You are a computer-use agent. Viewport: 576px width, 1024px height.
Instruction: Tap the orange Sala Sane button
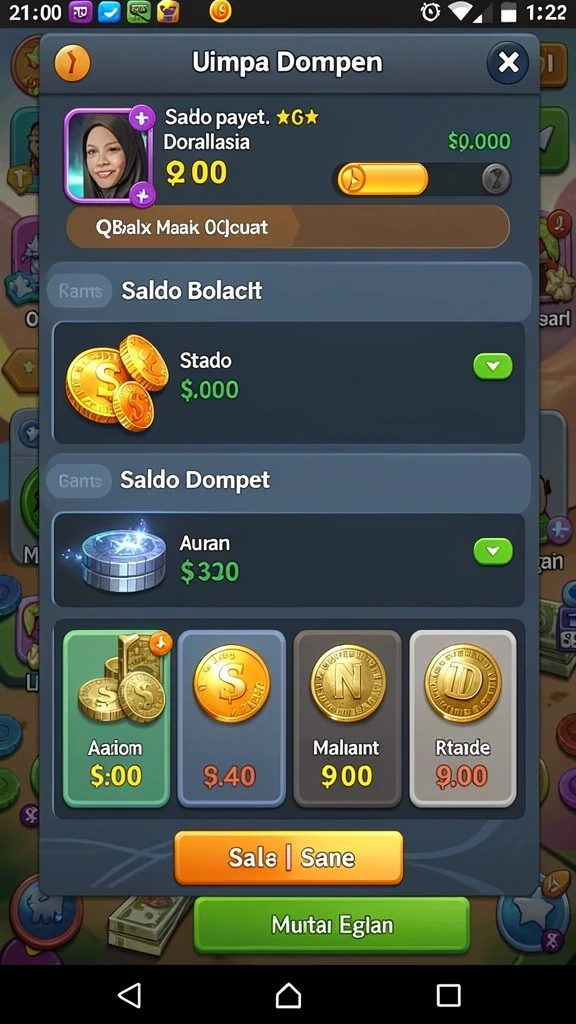pos(289,857)
